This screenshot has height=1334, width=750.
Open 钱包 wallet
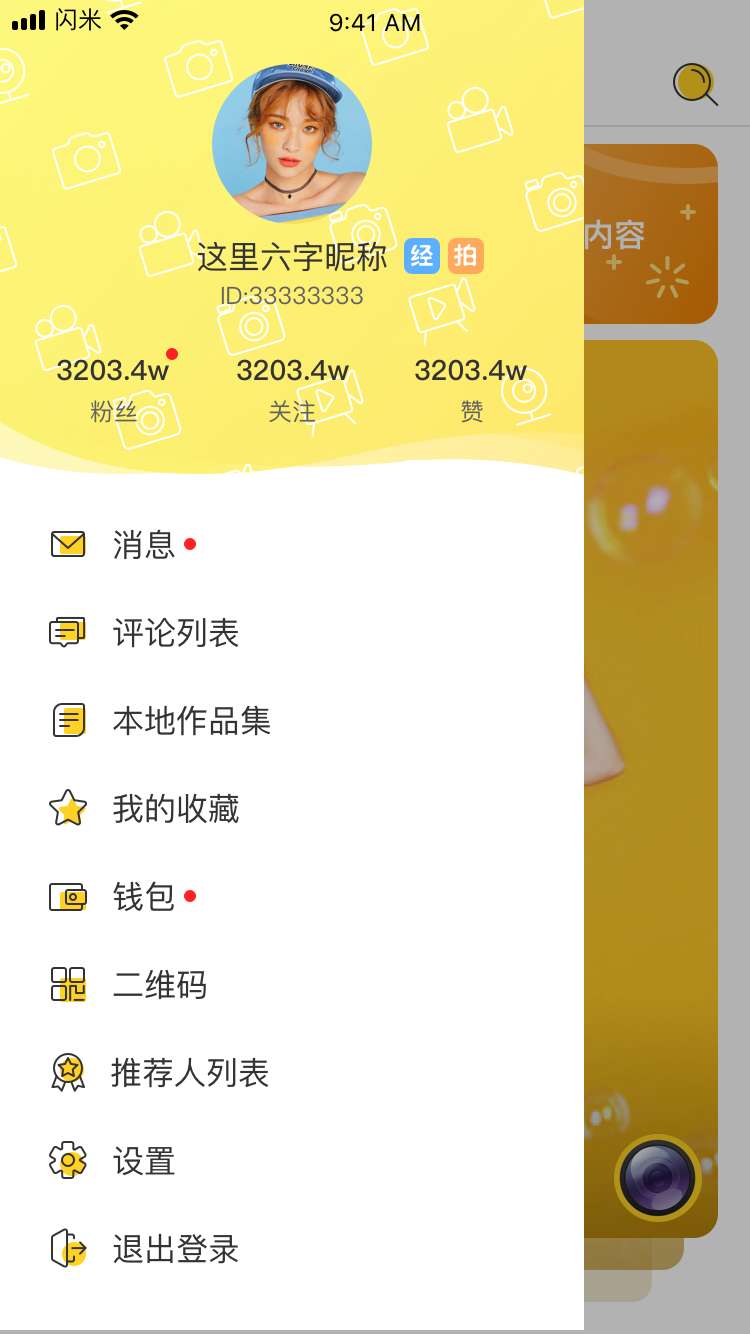point(144,897)
